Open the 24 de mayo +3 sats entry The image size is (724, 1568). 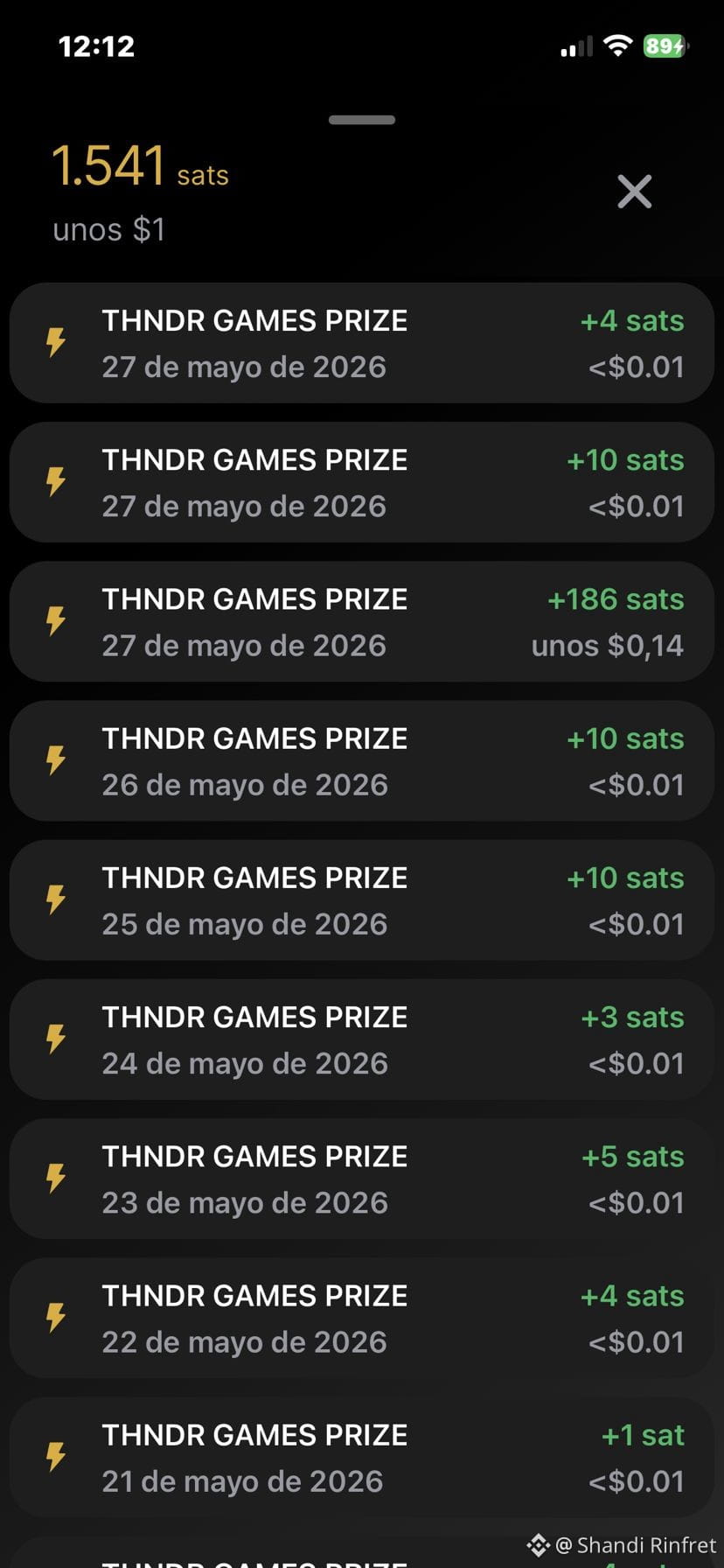[362, 1039]
